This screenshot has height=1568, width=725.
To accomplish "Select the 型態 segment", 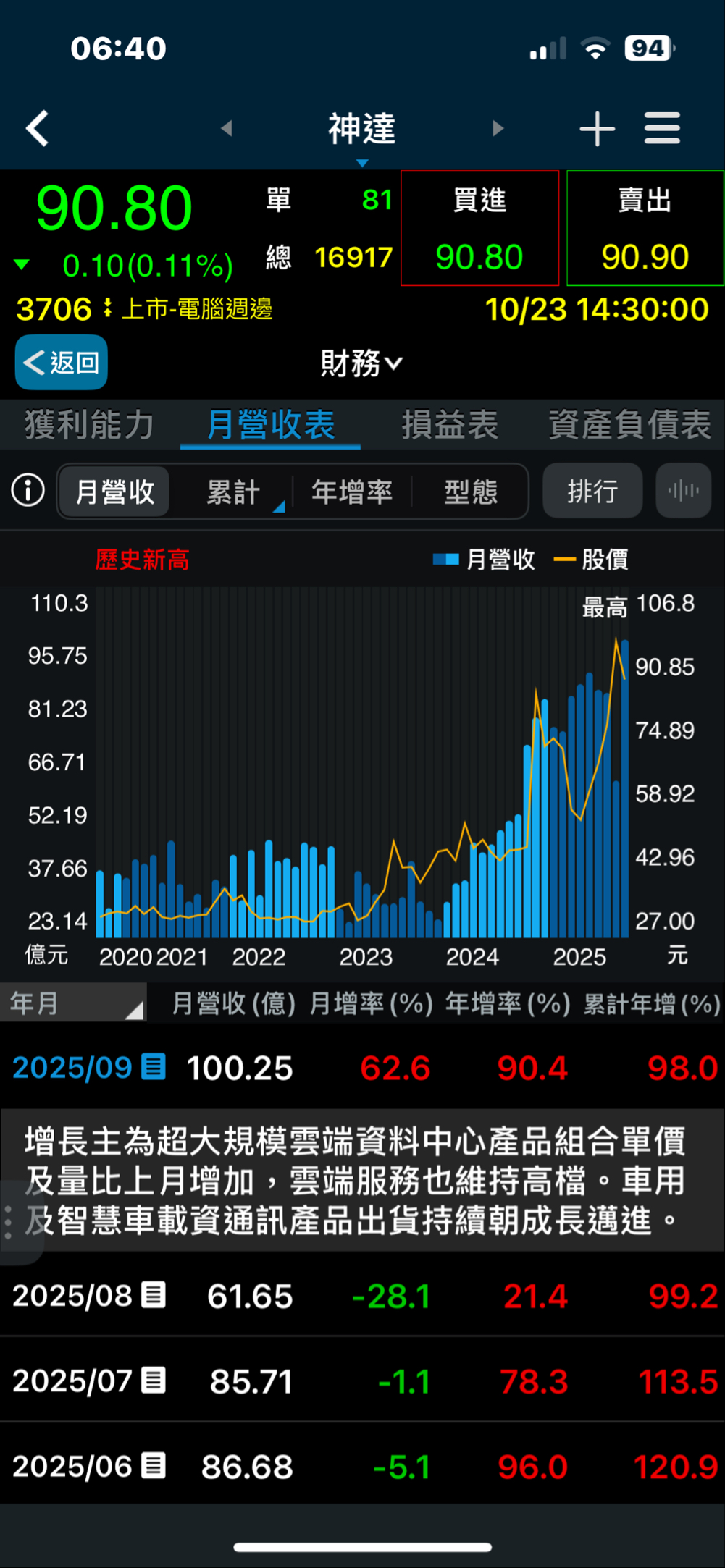I will tap(471, 492).
